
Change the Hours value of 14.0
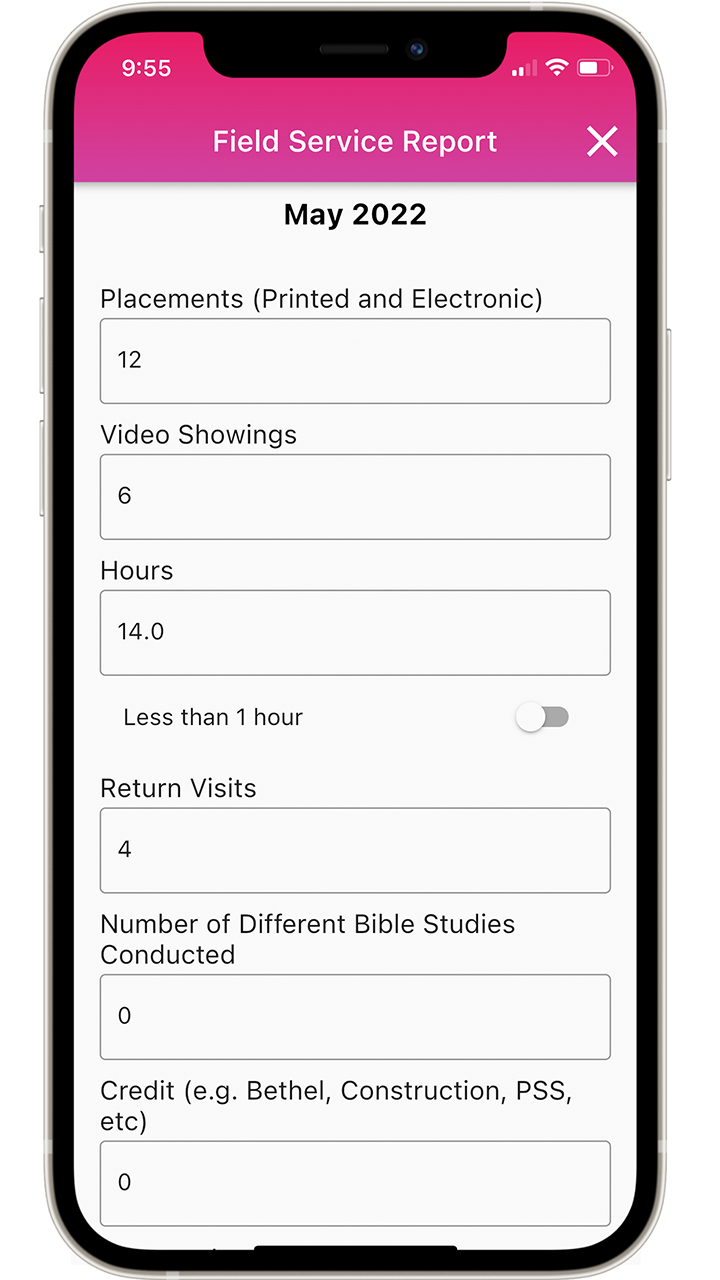355,633
